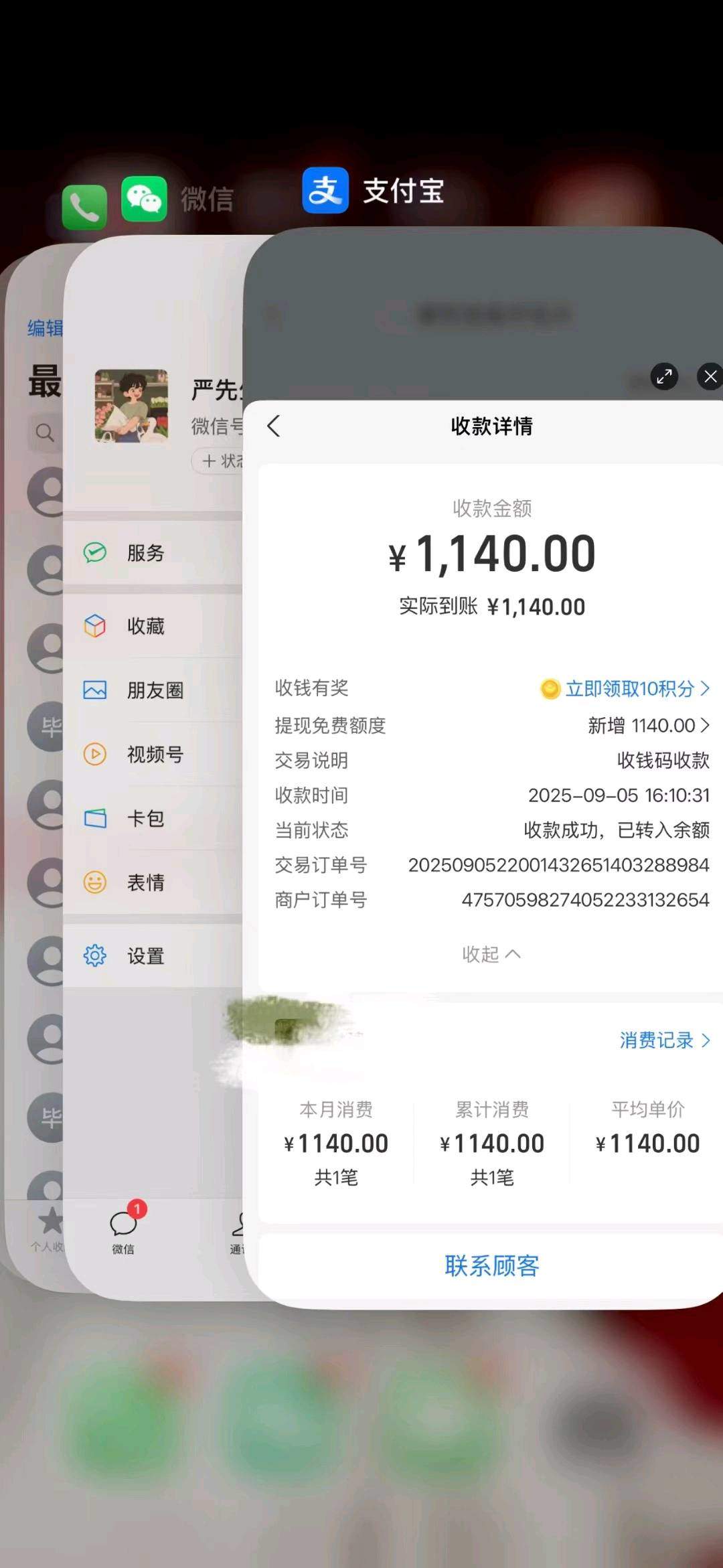The width and height of the screenshot is (723, 1568).
Task: Switch to the 微信 chats tab
Action: (124, 1229)
